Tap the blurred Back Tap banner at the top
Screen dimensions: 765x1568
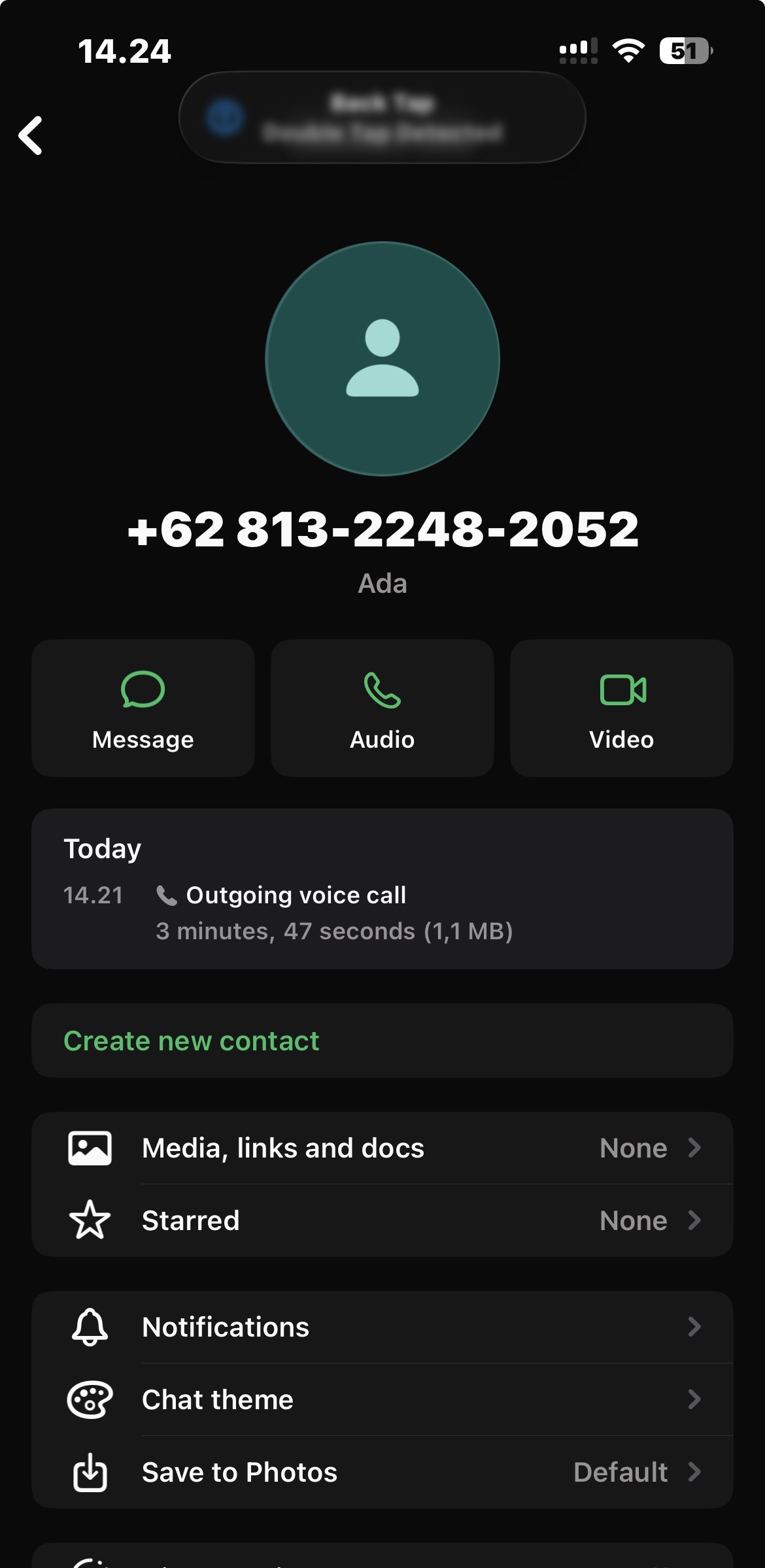(x=382, y=117)
